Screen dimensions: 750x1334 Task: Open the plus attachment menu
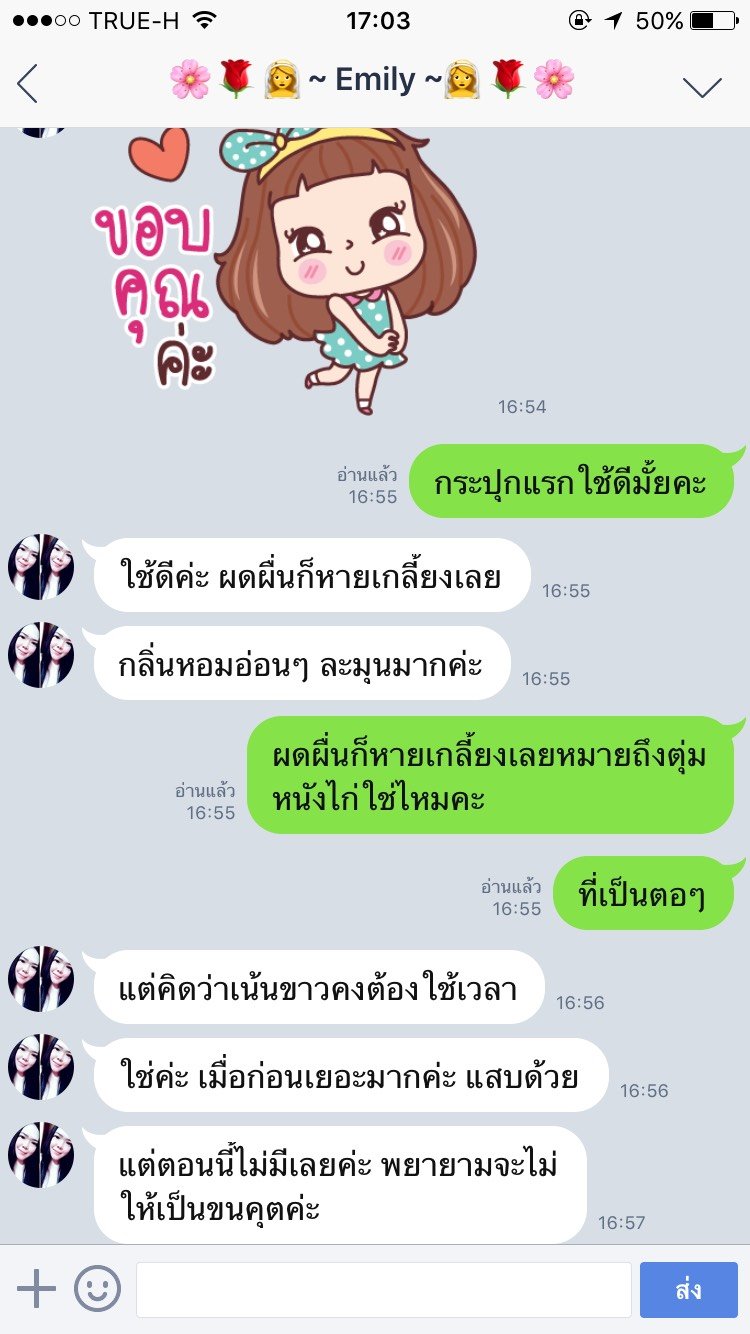point(37,1289)
